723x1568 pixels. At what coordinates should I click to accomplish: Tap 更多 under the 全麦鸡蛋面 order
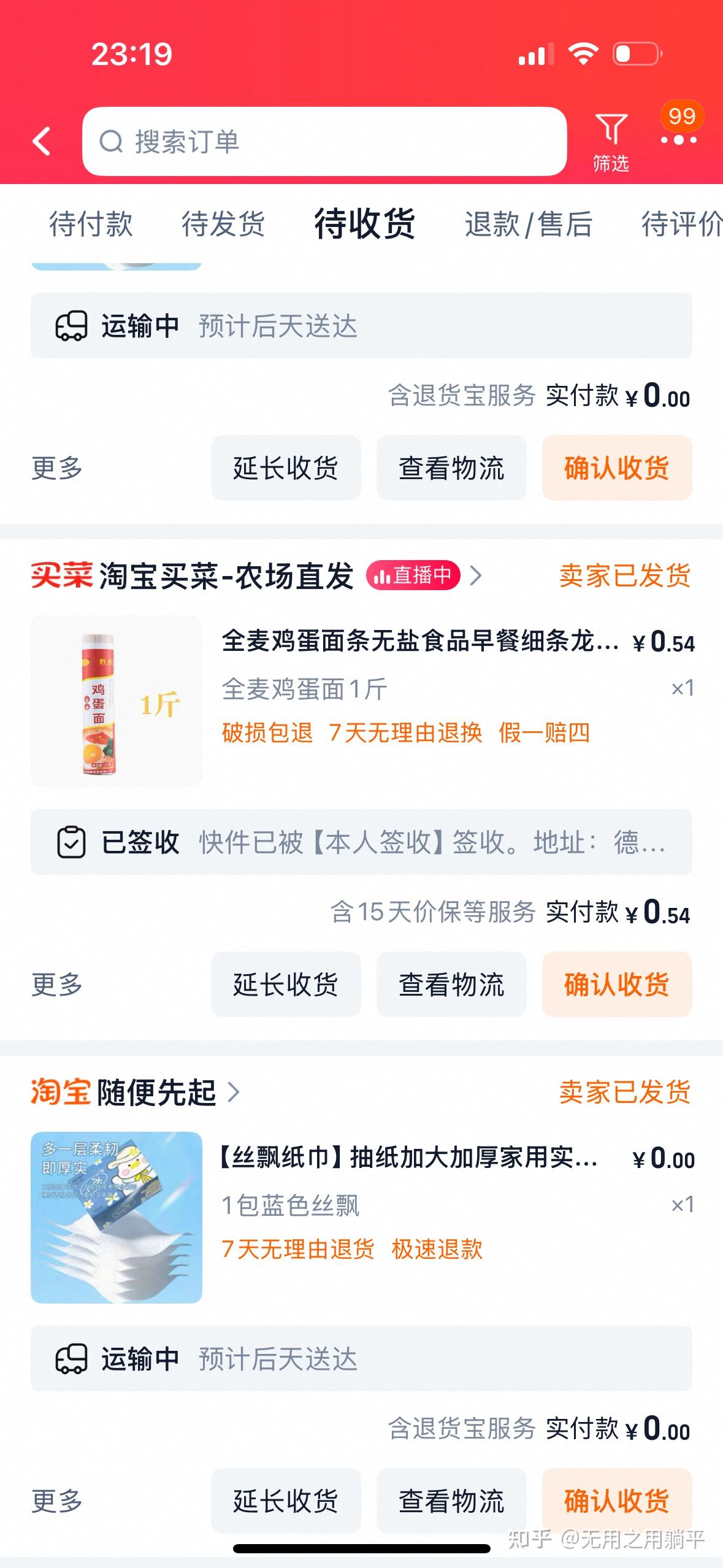pos(57,984)
